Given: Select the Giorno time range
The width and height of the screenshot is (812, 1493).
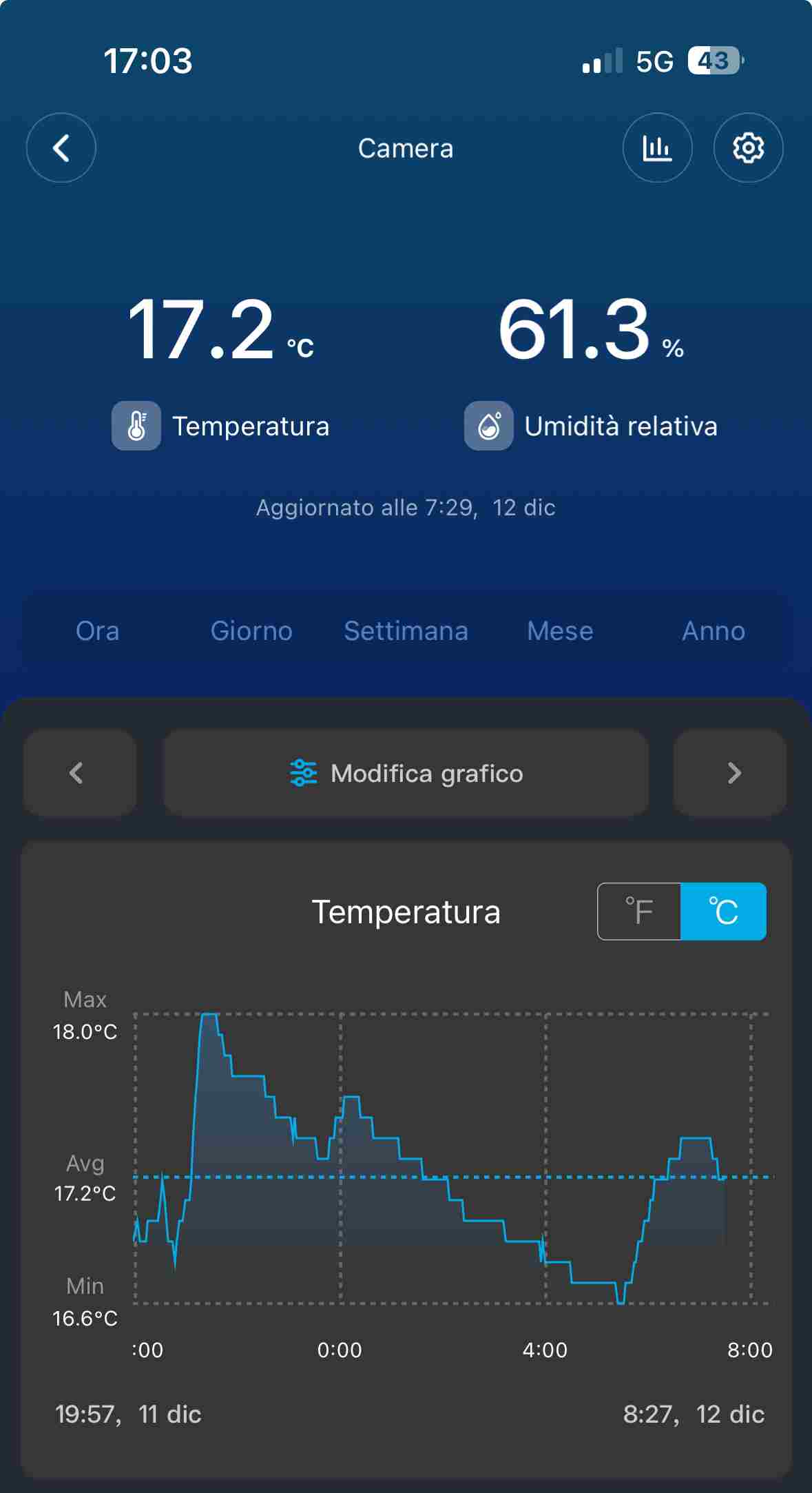Looking at the screenshot, I should pos(251,631).
